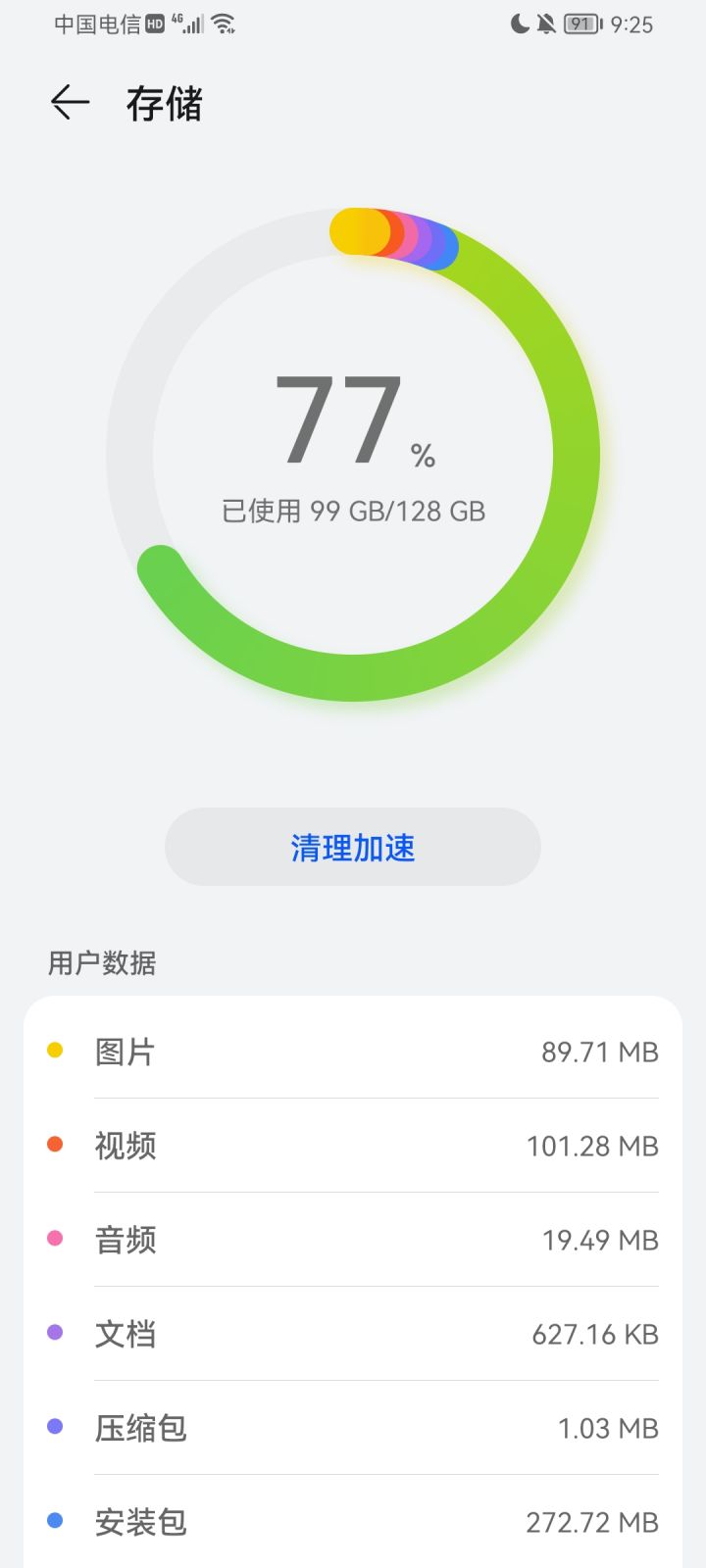Open the 安装包 storage row

click(x=353, y=1522)
